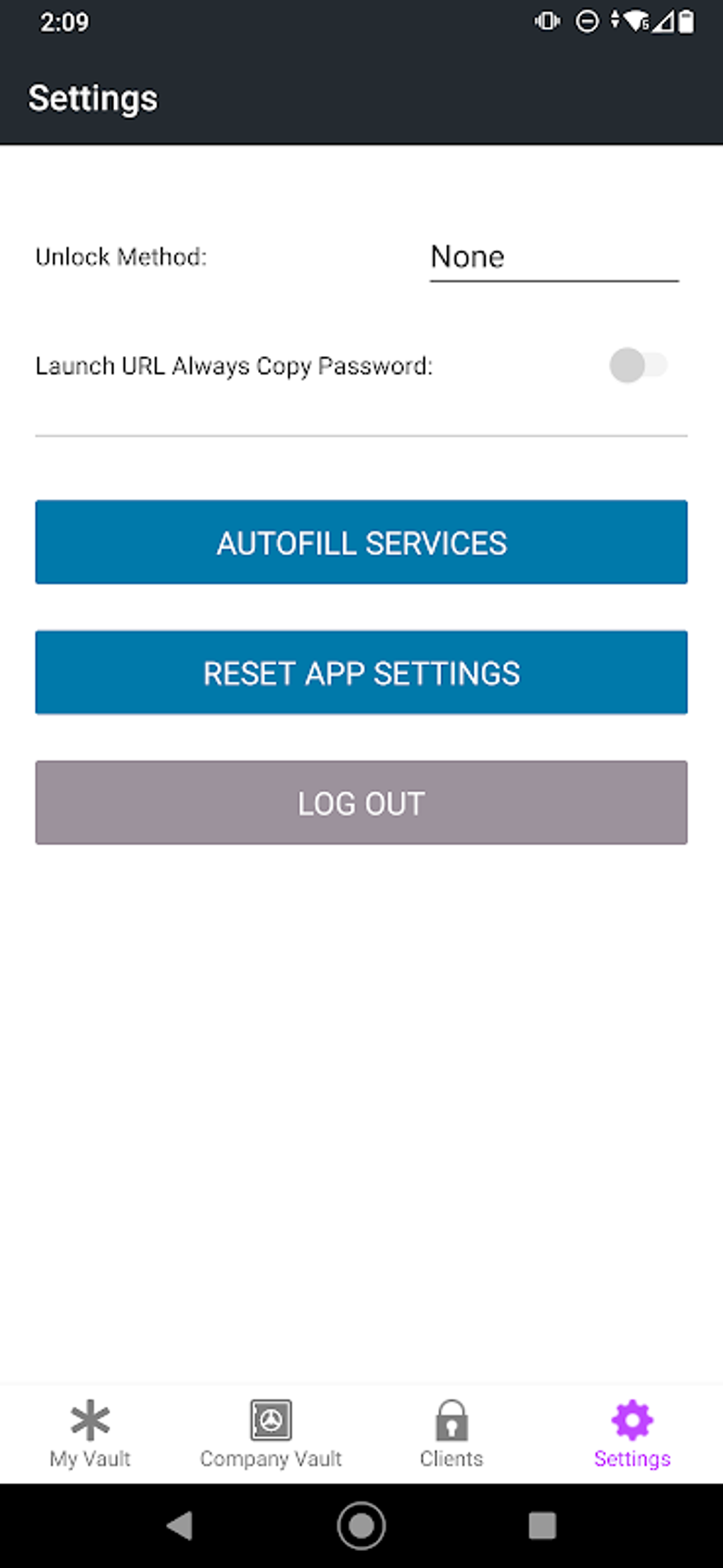This screenshot has height=1568, width=723.
Task: Go to the home screen
Action: pyautogui.click(x=361, y=1525)
